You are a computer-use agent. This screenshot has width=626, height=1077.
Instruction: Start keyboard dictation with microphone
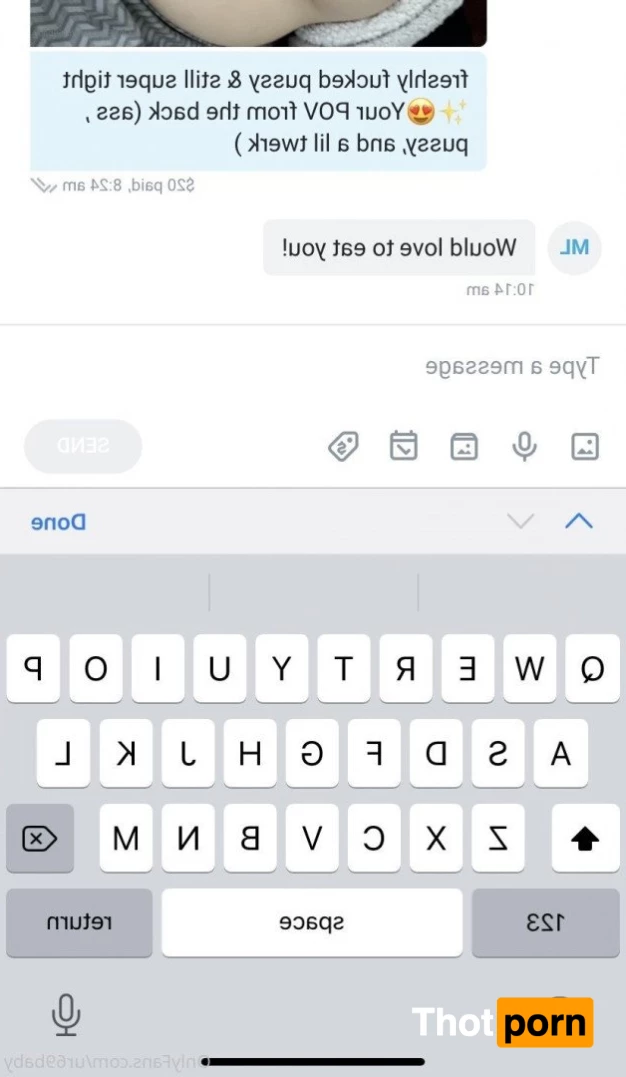(x=66, y=1015)
